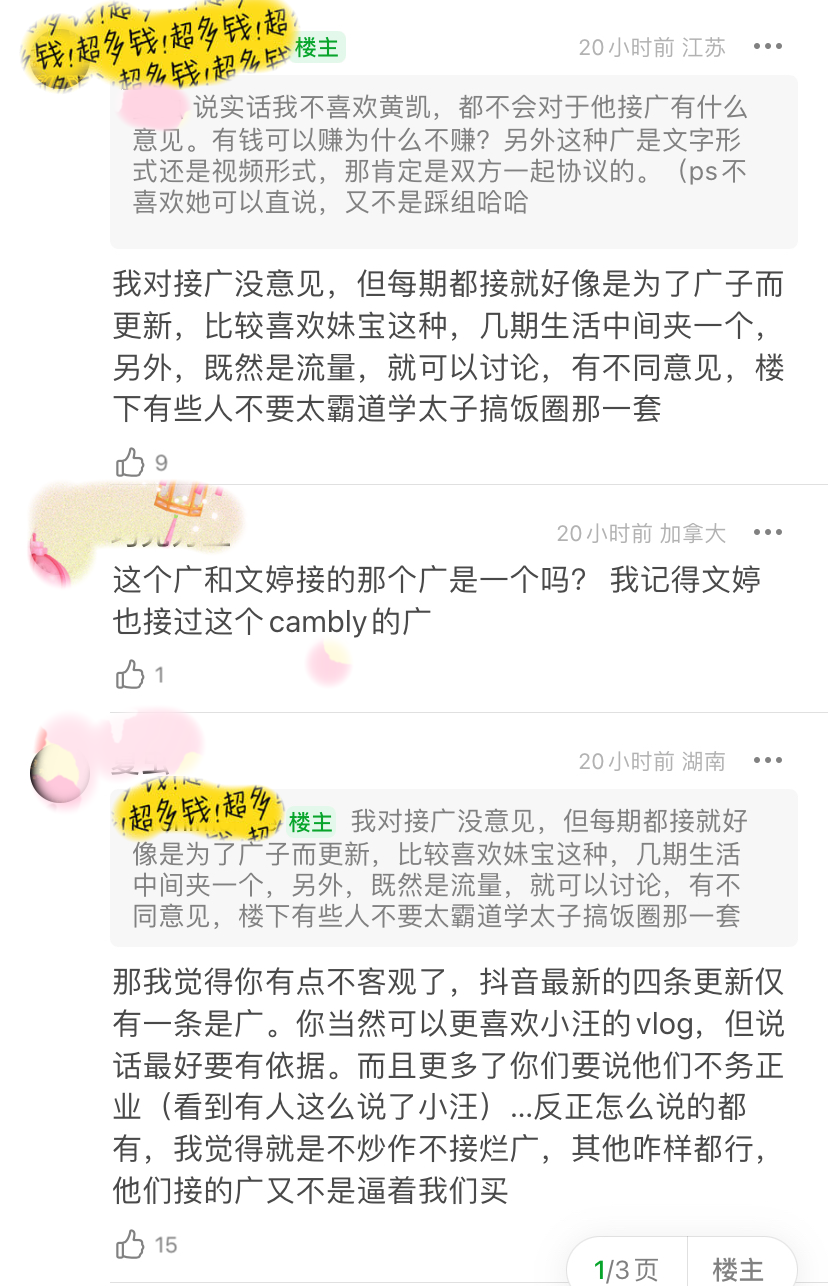Open the 1/3 页 page selector
Image resolution: width=828 pixels, height=1286 pixels.
(x=626, y=1269)
